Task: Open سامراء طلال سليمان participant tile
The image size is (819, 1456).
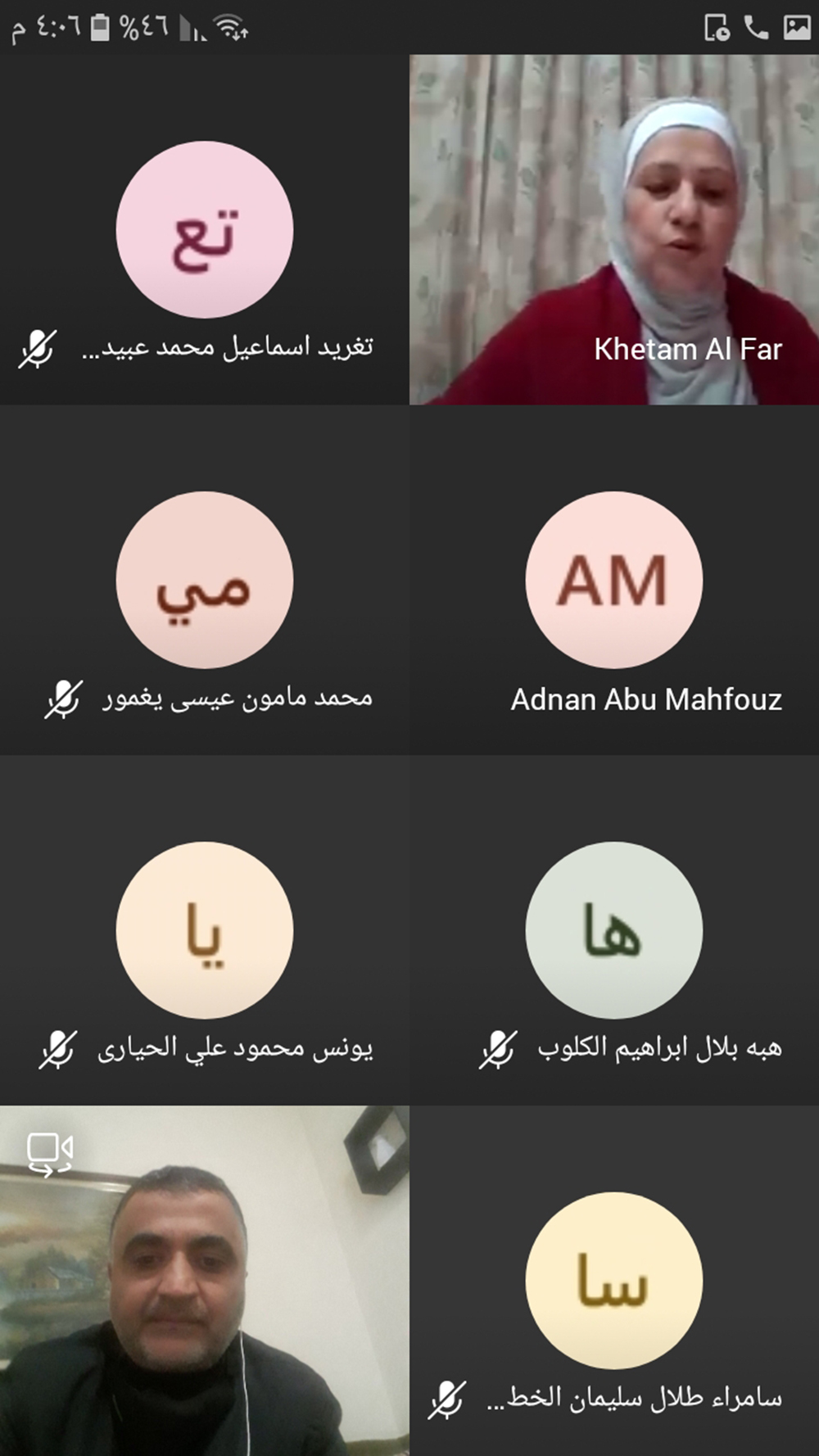Action: point(614,1281)
